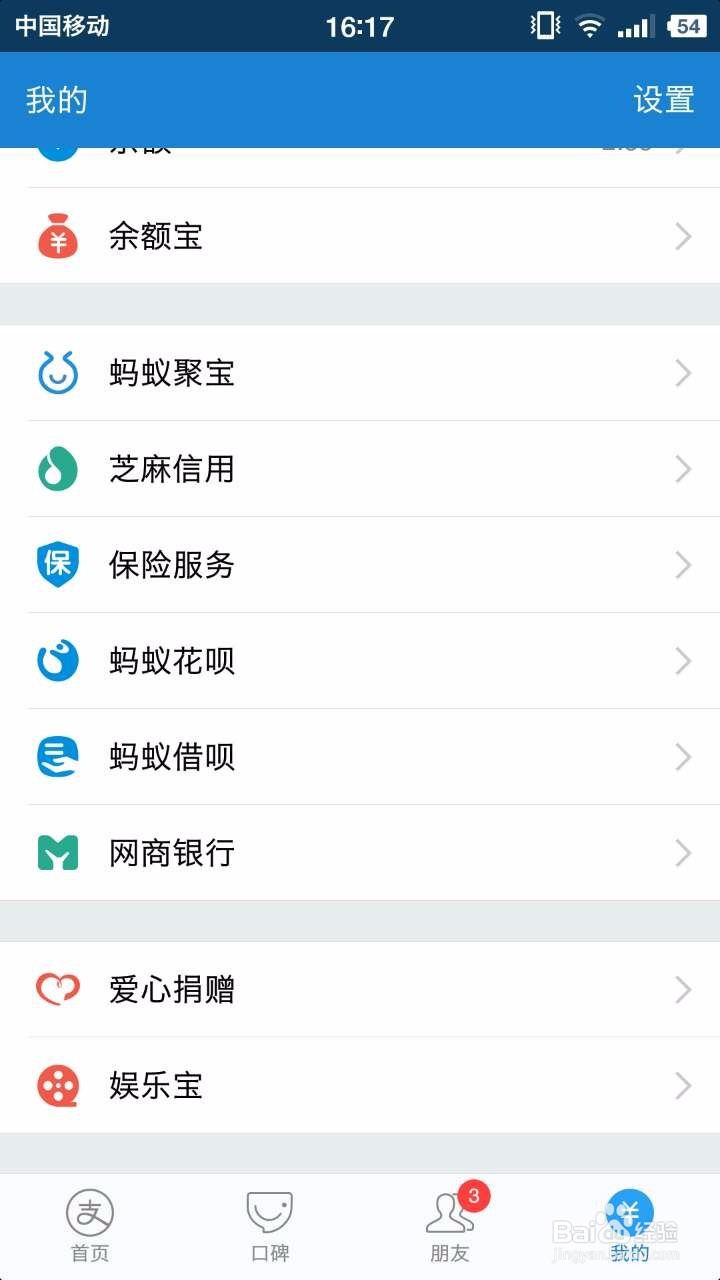Open the 保险服务 service row
Image resolution: width=720 pixels, height=1280 pixels.
pyautogui.click(x=360, y=565)
